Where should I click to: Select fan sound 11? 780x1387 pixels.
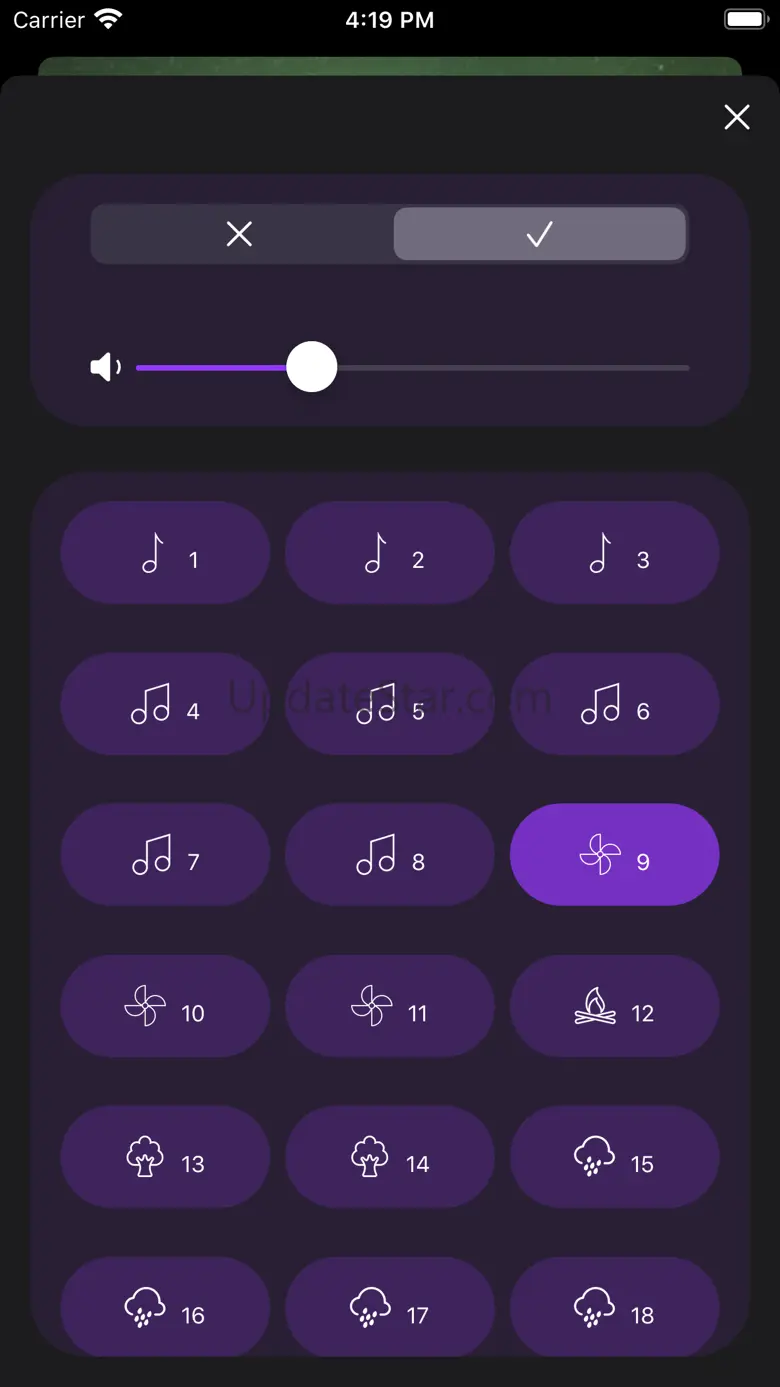tap(390, 1006)
